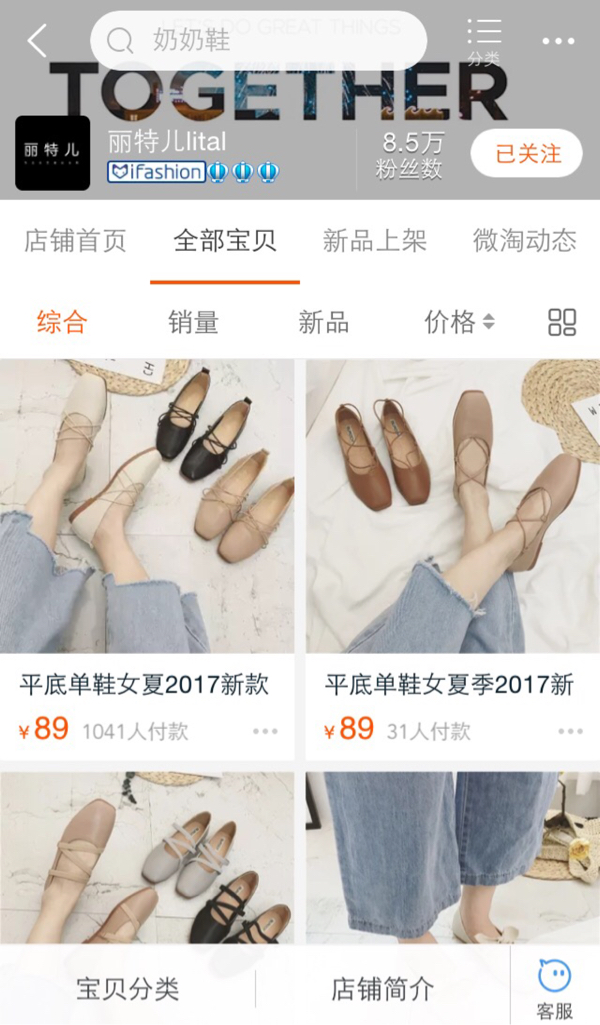Tap the 已关注 follow button
This screenshot has width=600, height=1025.
pyautogui.click(x=527, y=153)
